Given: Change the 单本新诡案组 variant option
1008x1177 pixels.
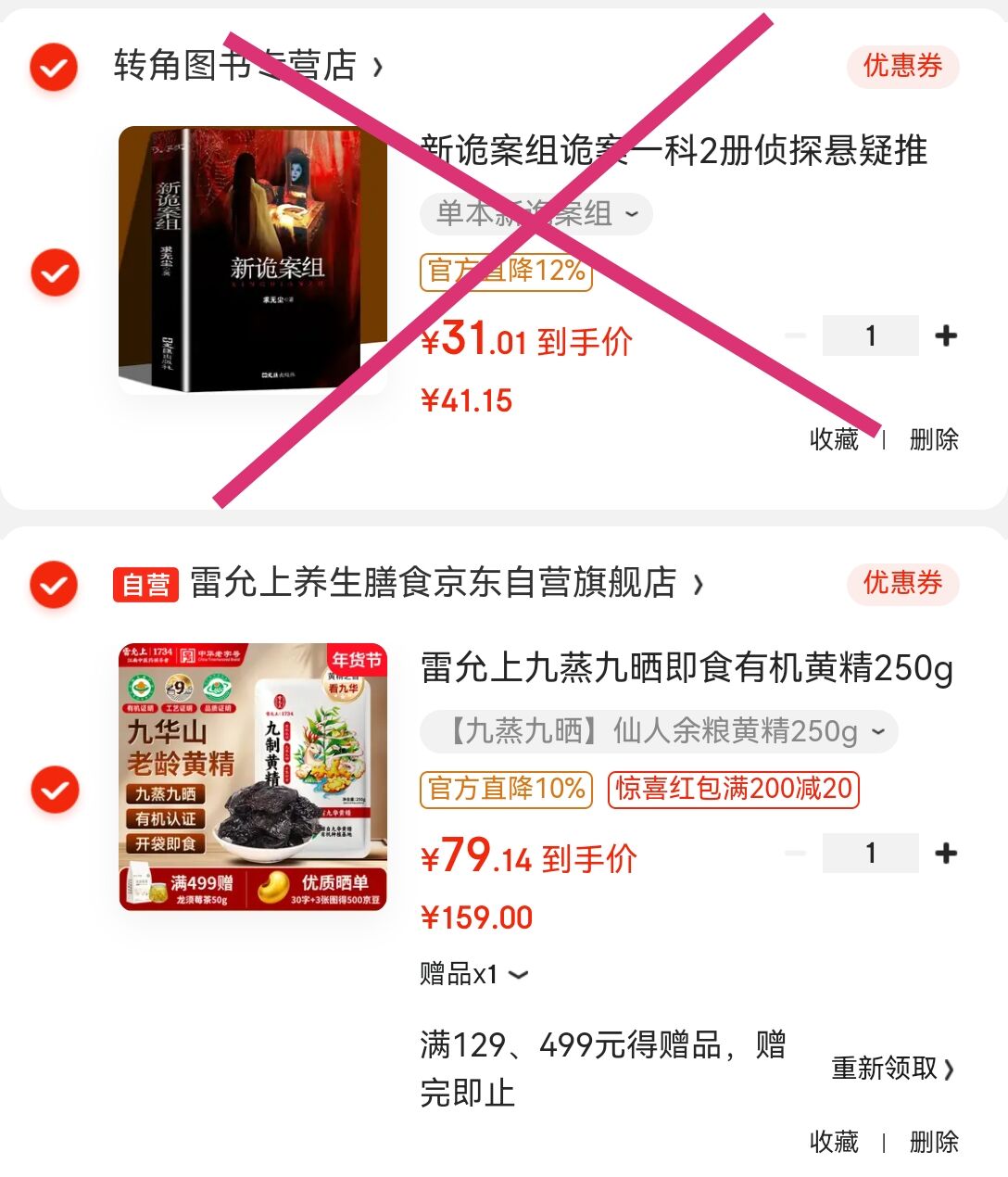Looking at the screenshot, I should tap(536, 214).
